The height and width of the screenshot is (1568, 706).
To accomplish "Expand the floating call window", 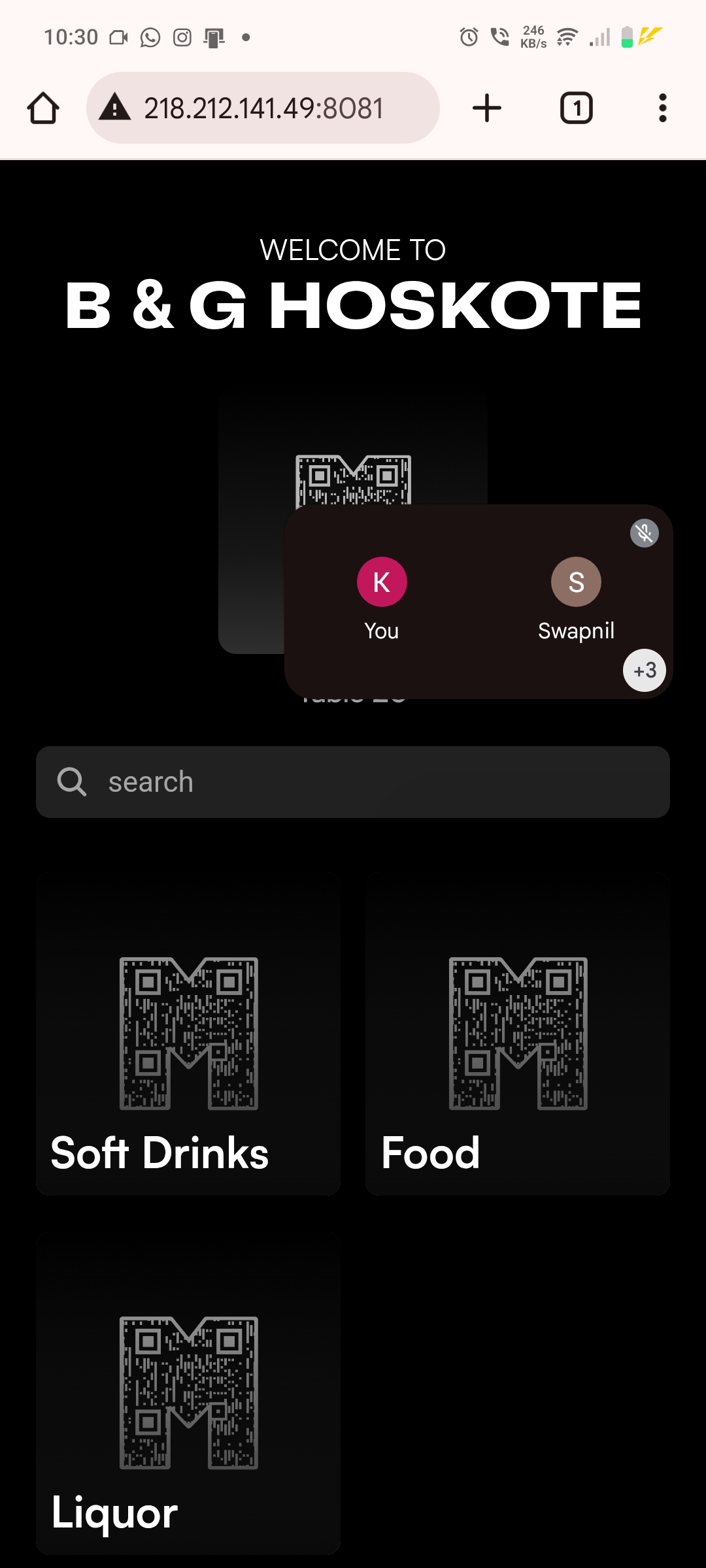I will [479, 601].
